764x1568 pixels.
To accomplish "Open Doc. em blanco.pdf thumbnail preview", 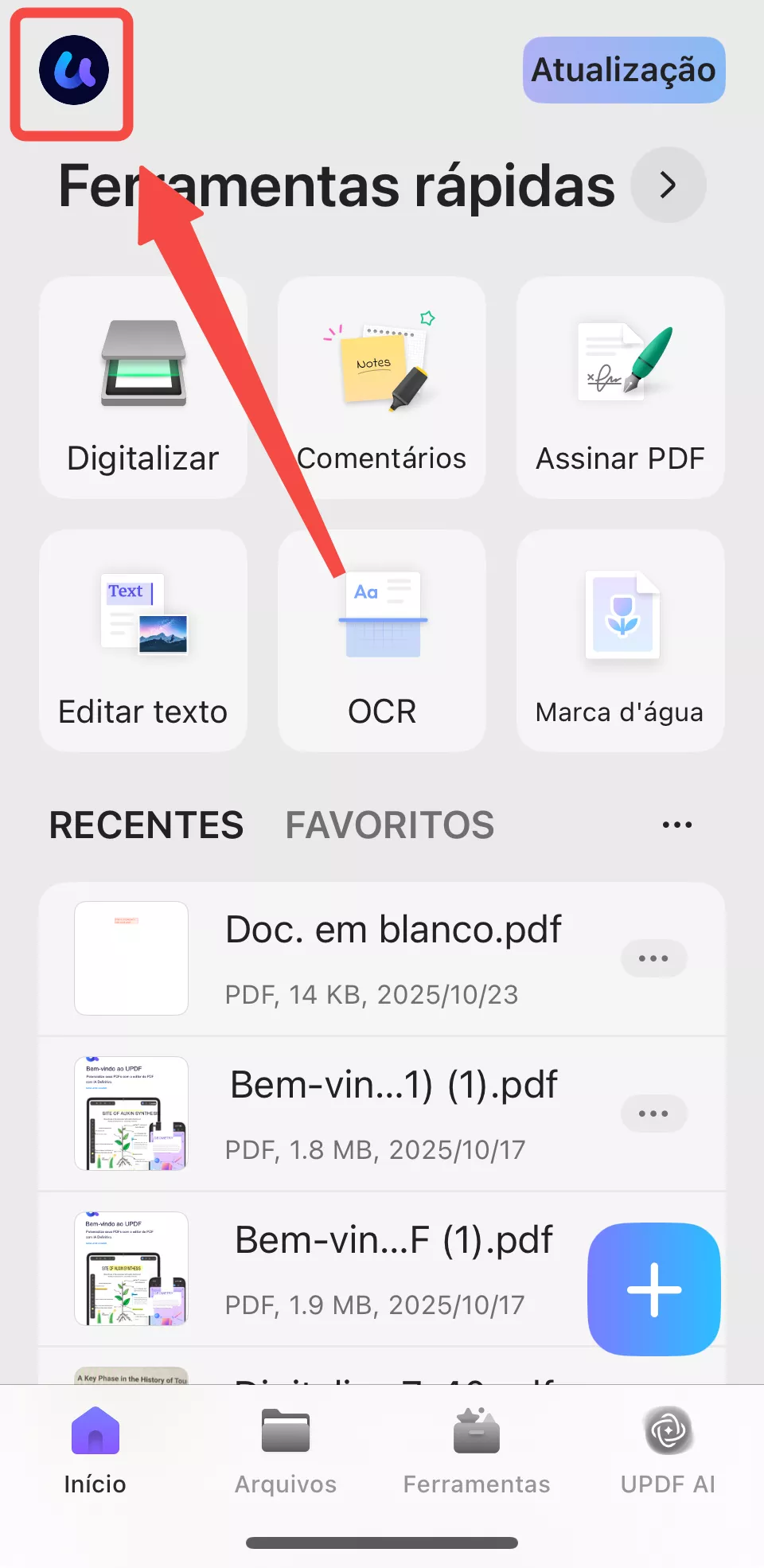I will click(131, 958).
